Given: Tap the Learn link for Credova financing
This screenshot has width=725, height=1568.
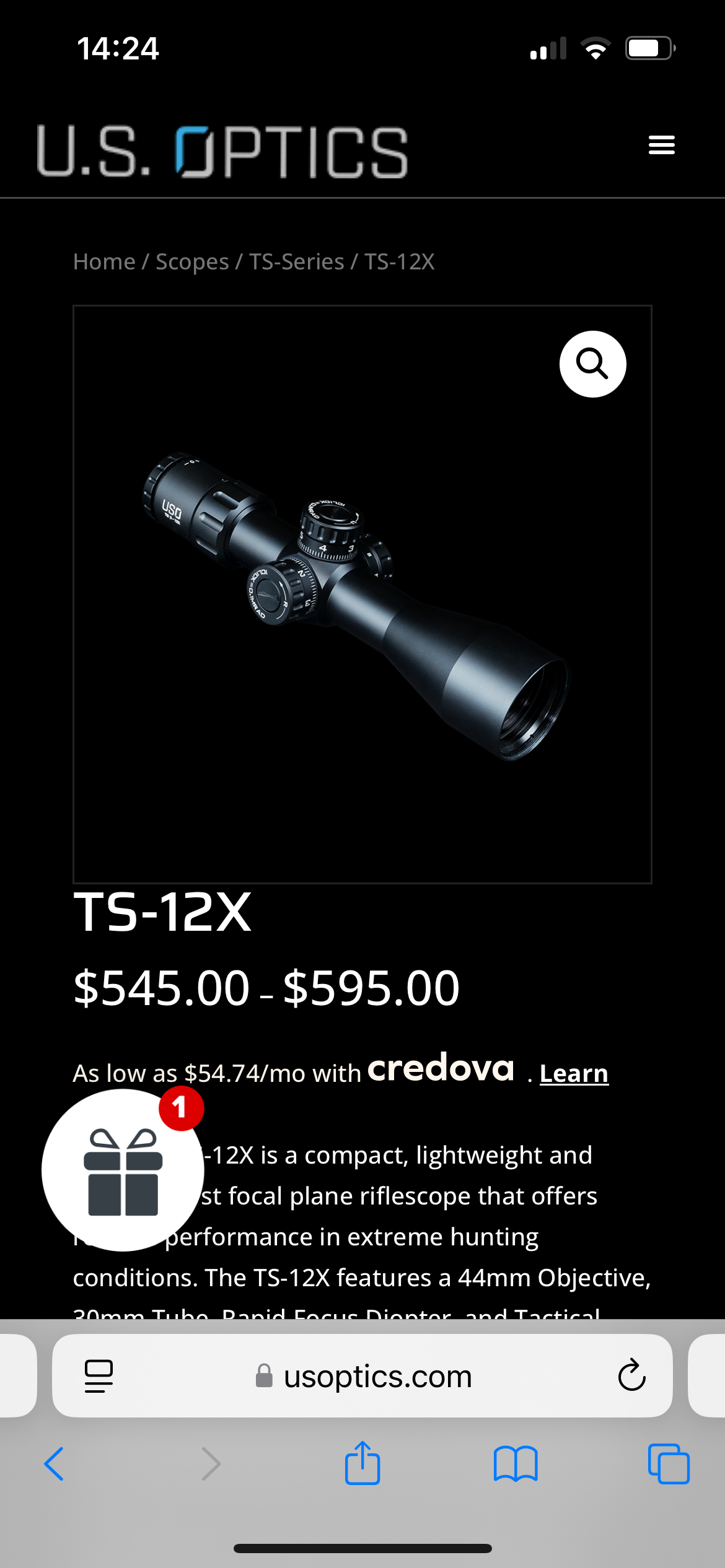Looking at the screenshot, I should 574,1073.
